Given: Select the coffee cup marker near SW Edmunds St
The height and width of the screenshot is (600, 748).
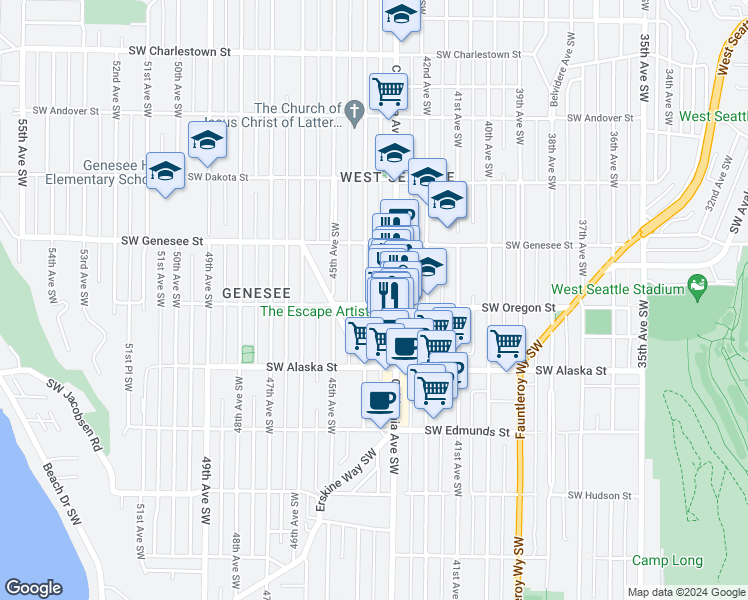Looking at the screenshot, I should (380, 401).
